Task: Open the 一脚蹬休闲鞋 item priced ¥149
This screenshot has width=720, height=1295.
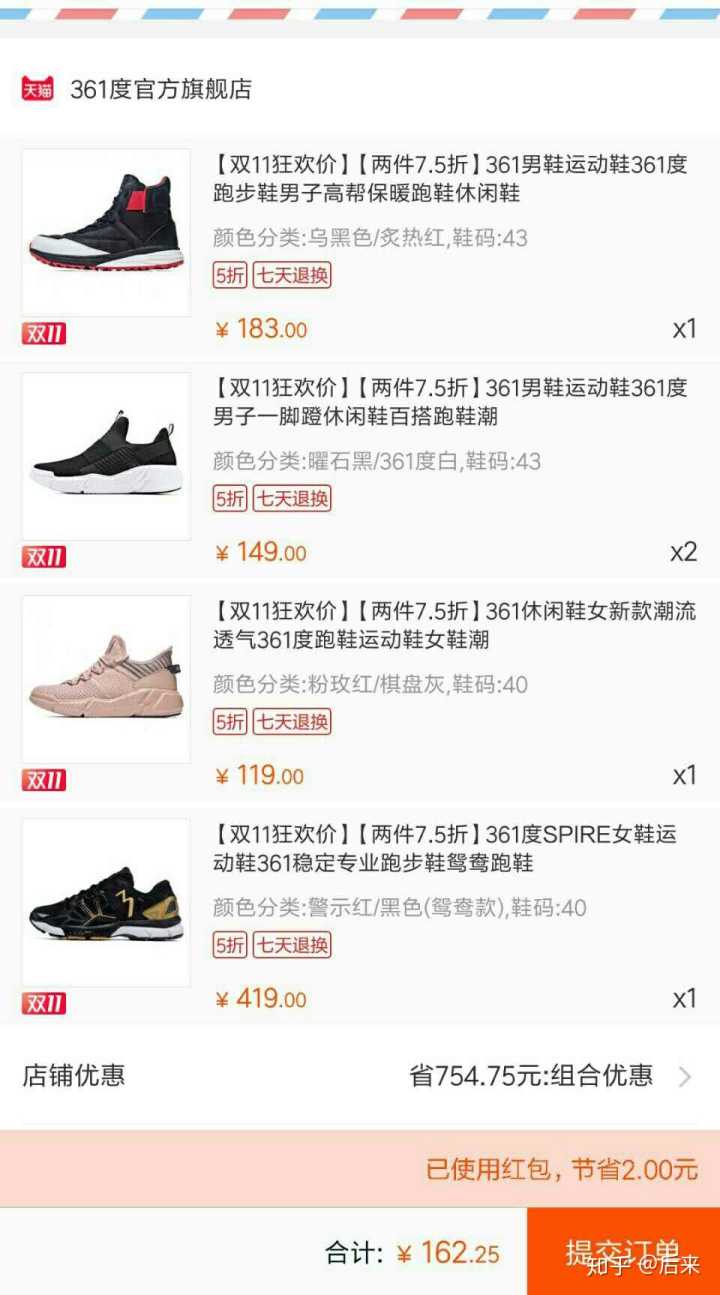Action: pyautogui.click(x=450, y=402)
